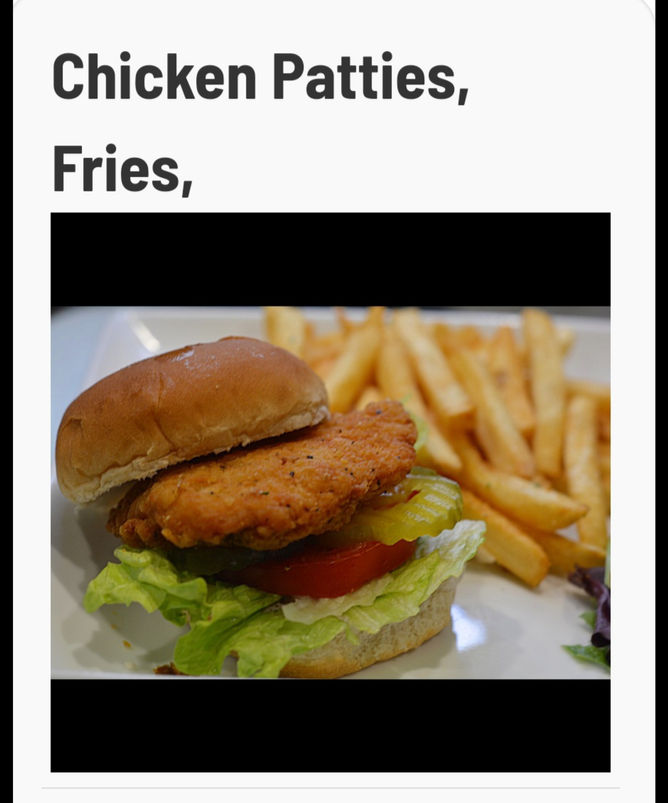Image resolution: width=668 pixels, height=803 pixels.
Task: Open the Chicken Patties, Fries photo
Action: 330,492
